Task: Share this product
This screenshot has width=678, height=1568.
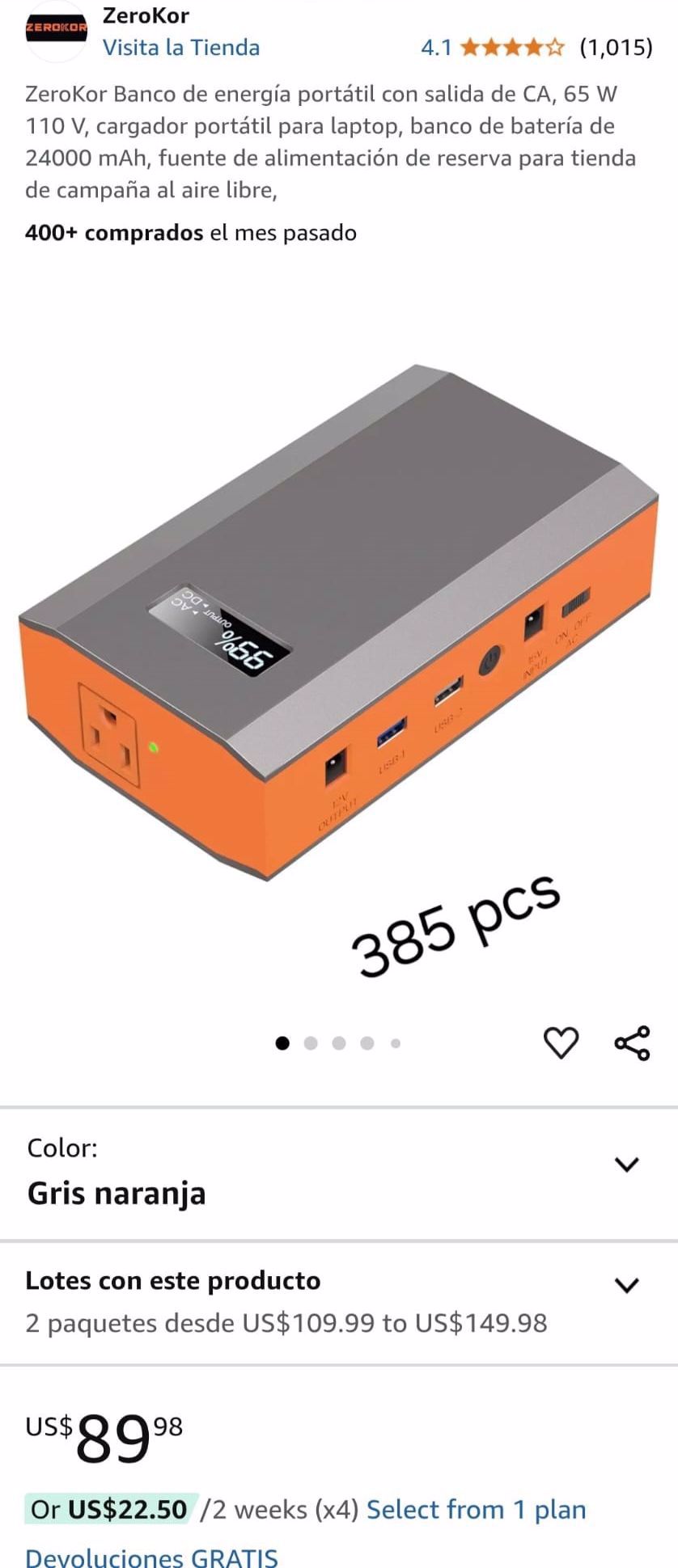Action: tap(632, 1042)
